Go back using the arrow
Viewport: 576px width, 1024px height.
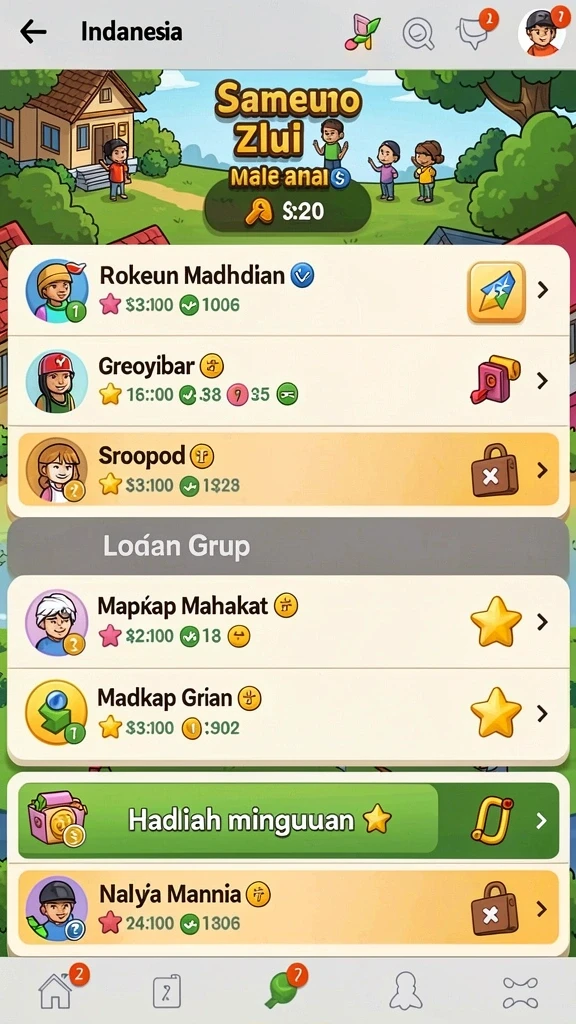coord(33,31)
